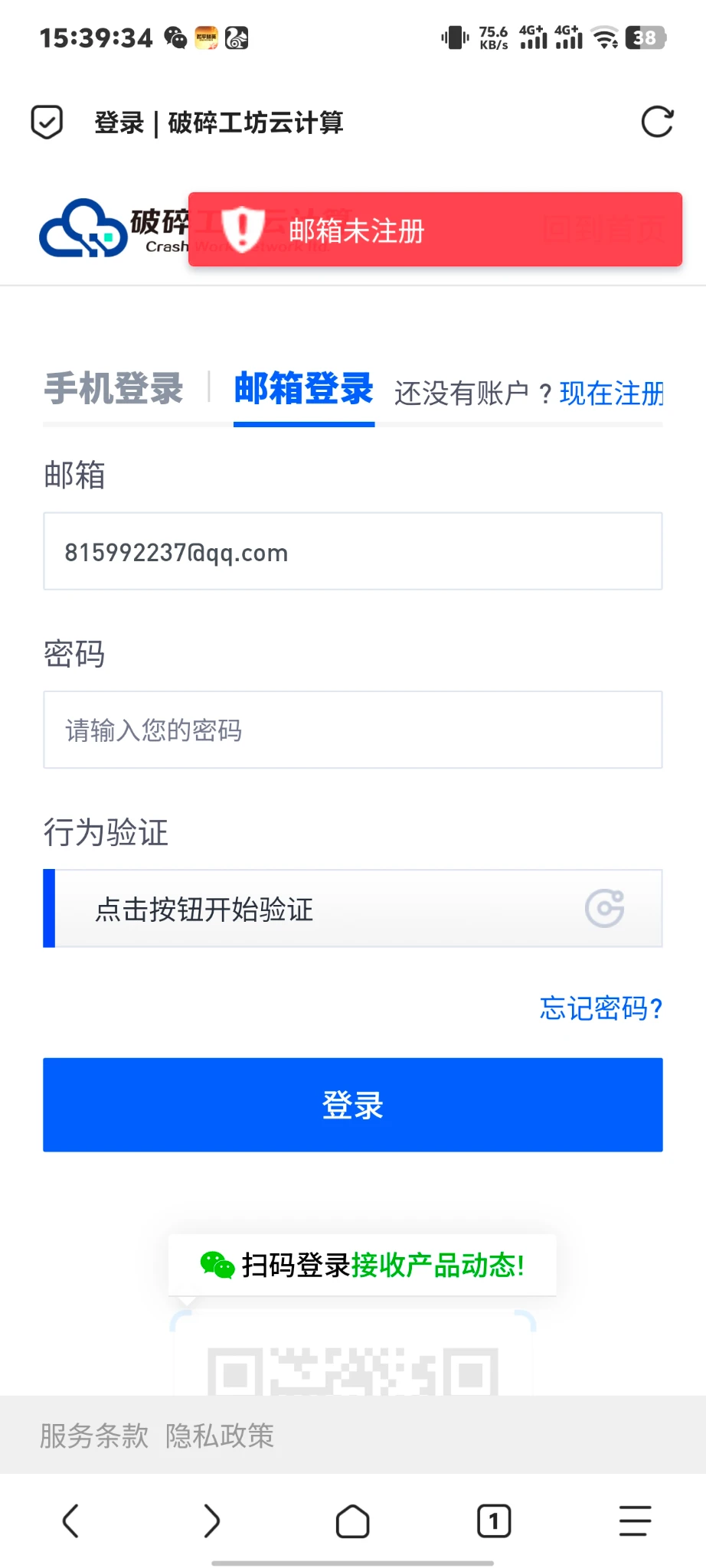The height and width of the screenshot is (1568, 706).
Task: Tap the blue 登录 button
Action: click(352, 1105)
